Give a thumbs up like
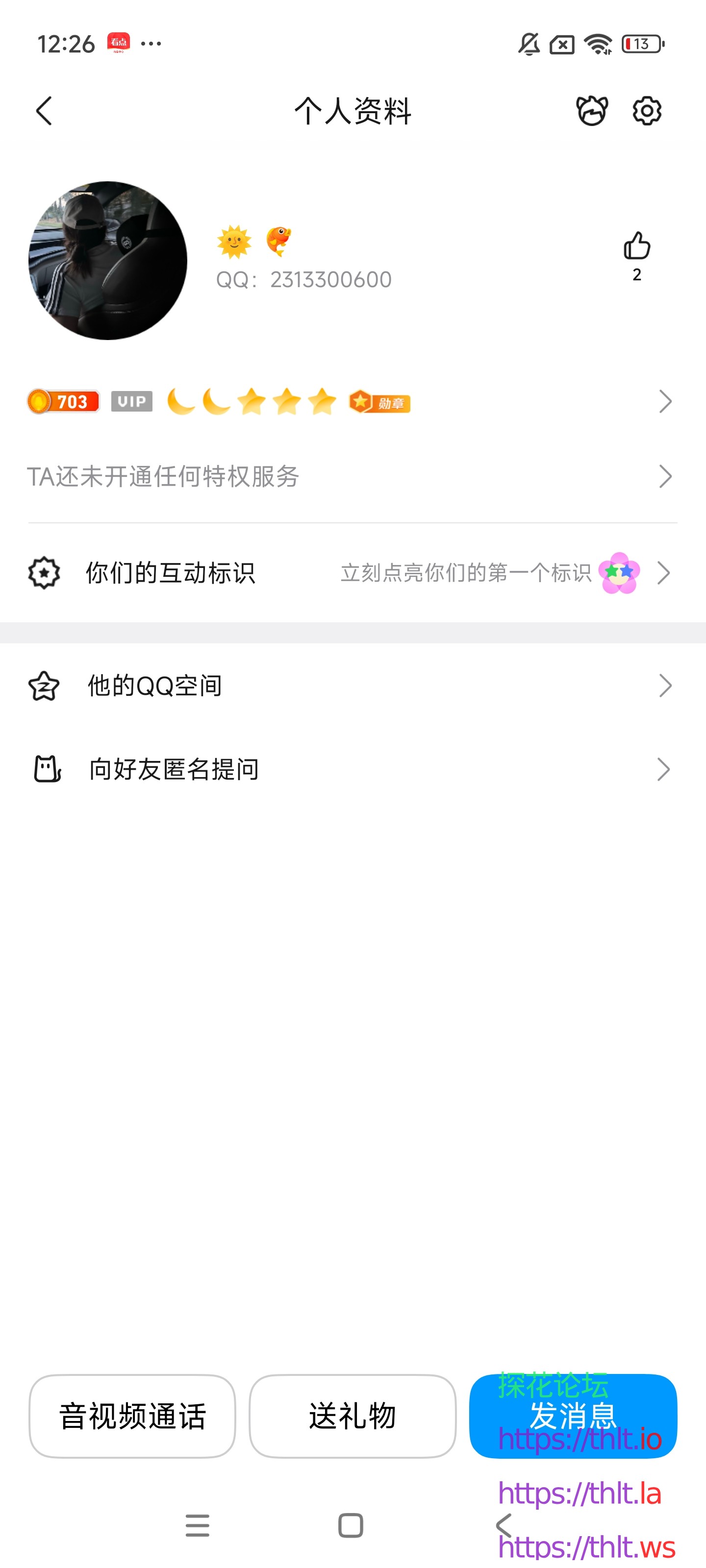706x1568 pixels. click(x=636, y=246)
